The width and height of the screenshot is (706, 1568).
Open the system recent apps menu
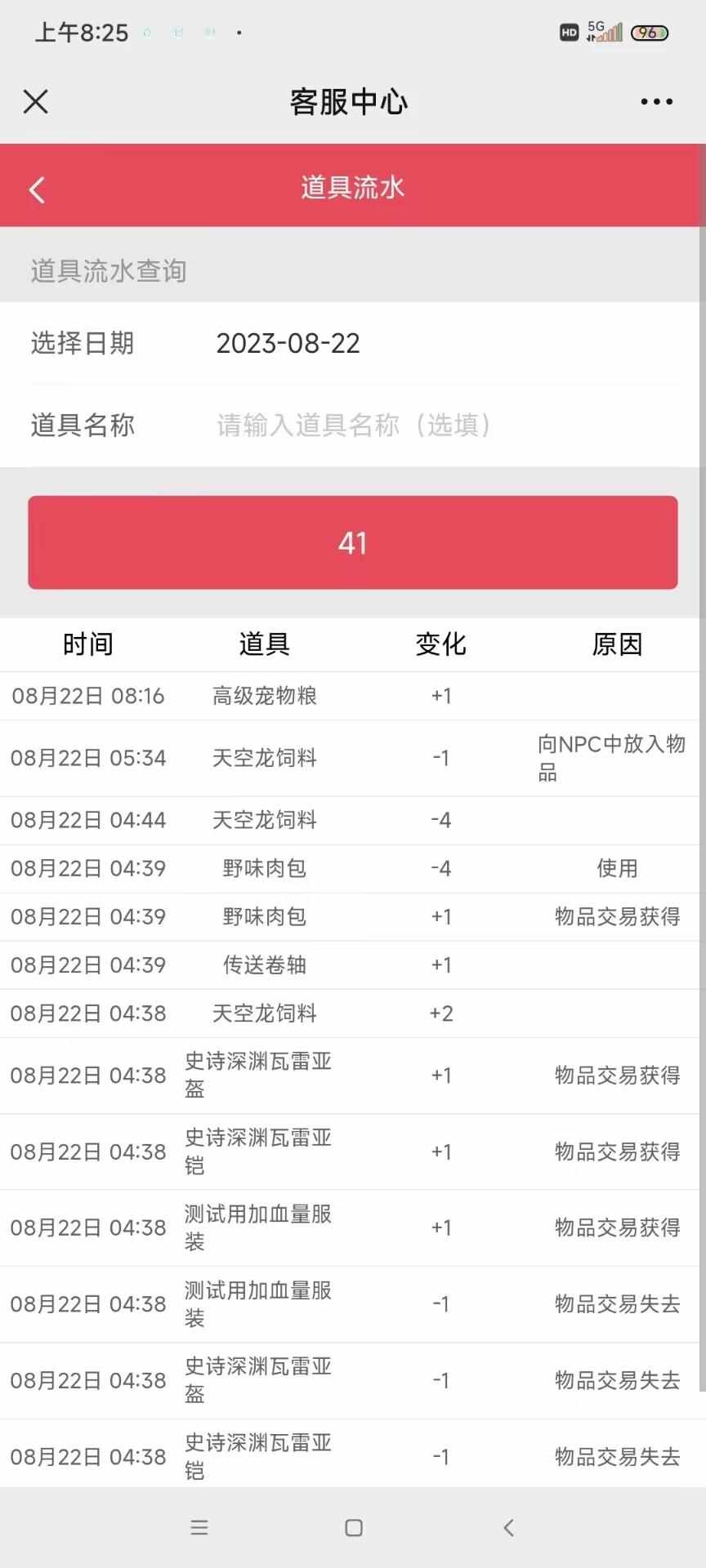tap(199, 1527)
